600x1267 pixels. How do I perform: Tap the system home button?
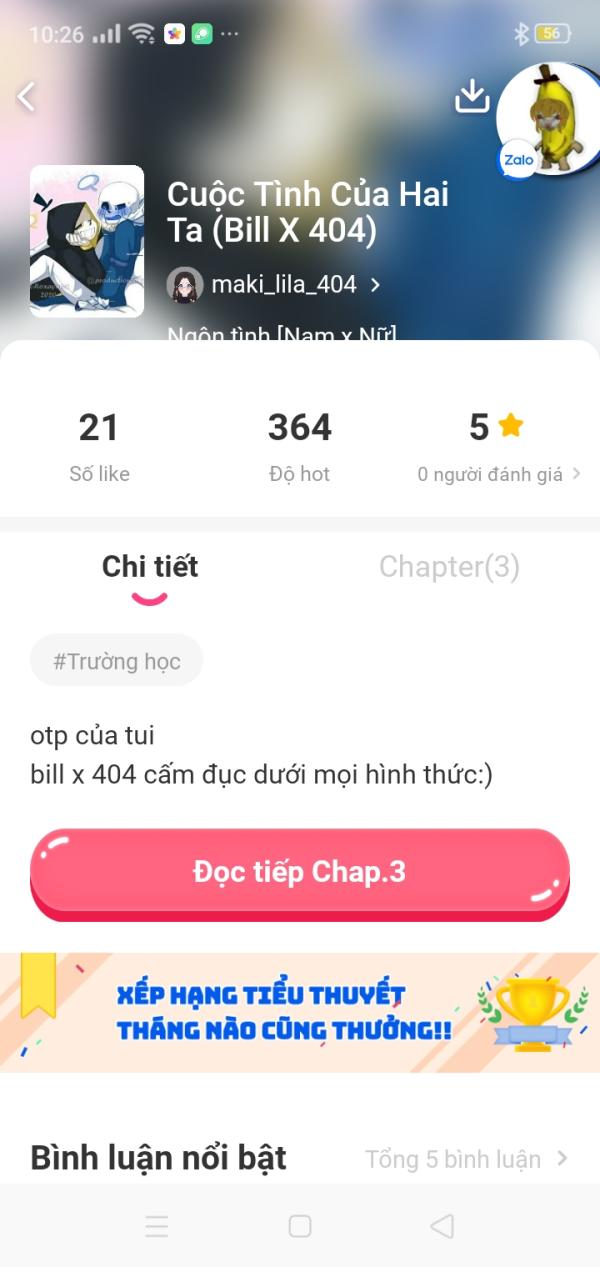[x=300, y=1226]
